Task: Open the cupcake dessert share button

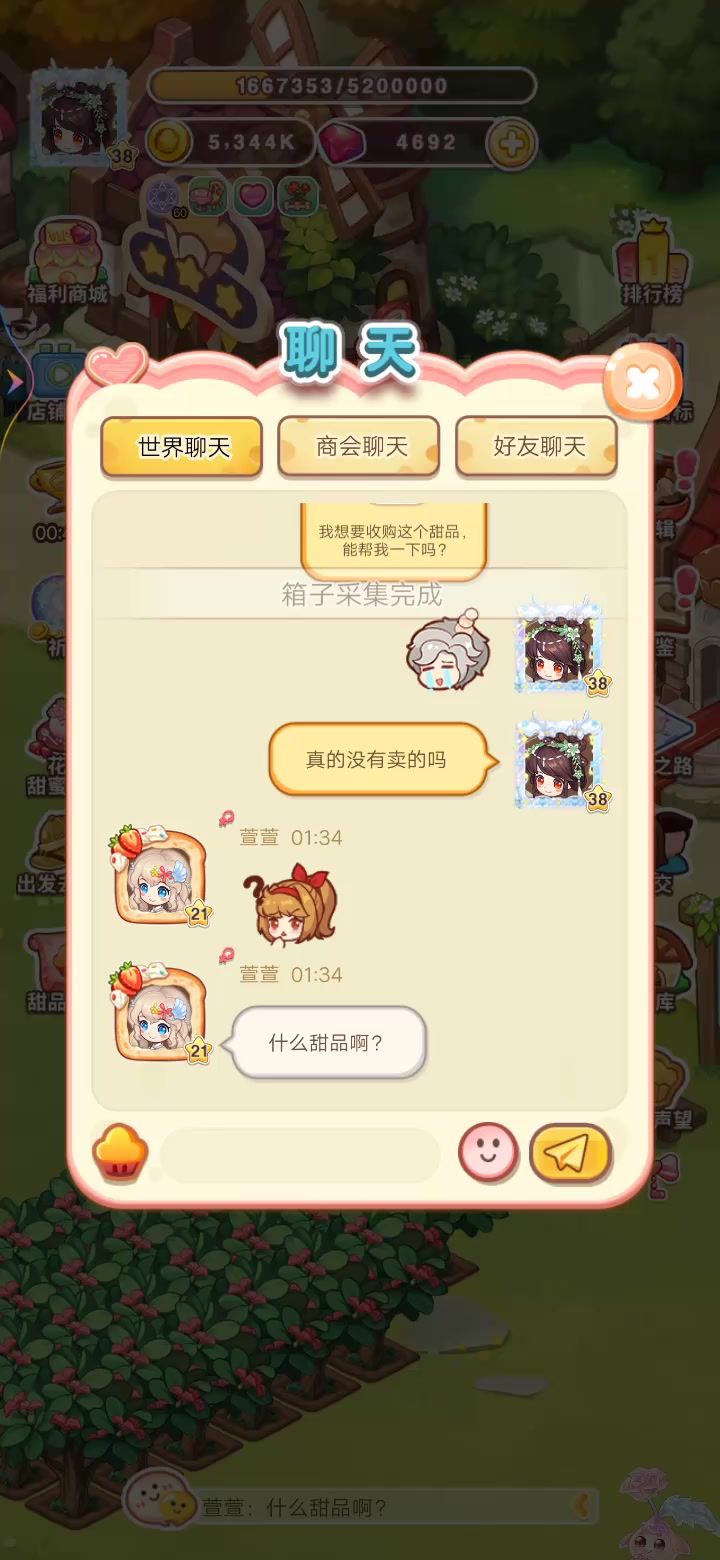Action: pyautogui.click(x=121, y=1154)
